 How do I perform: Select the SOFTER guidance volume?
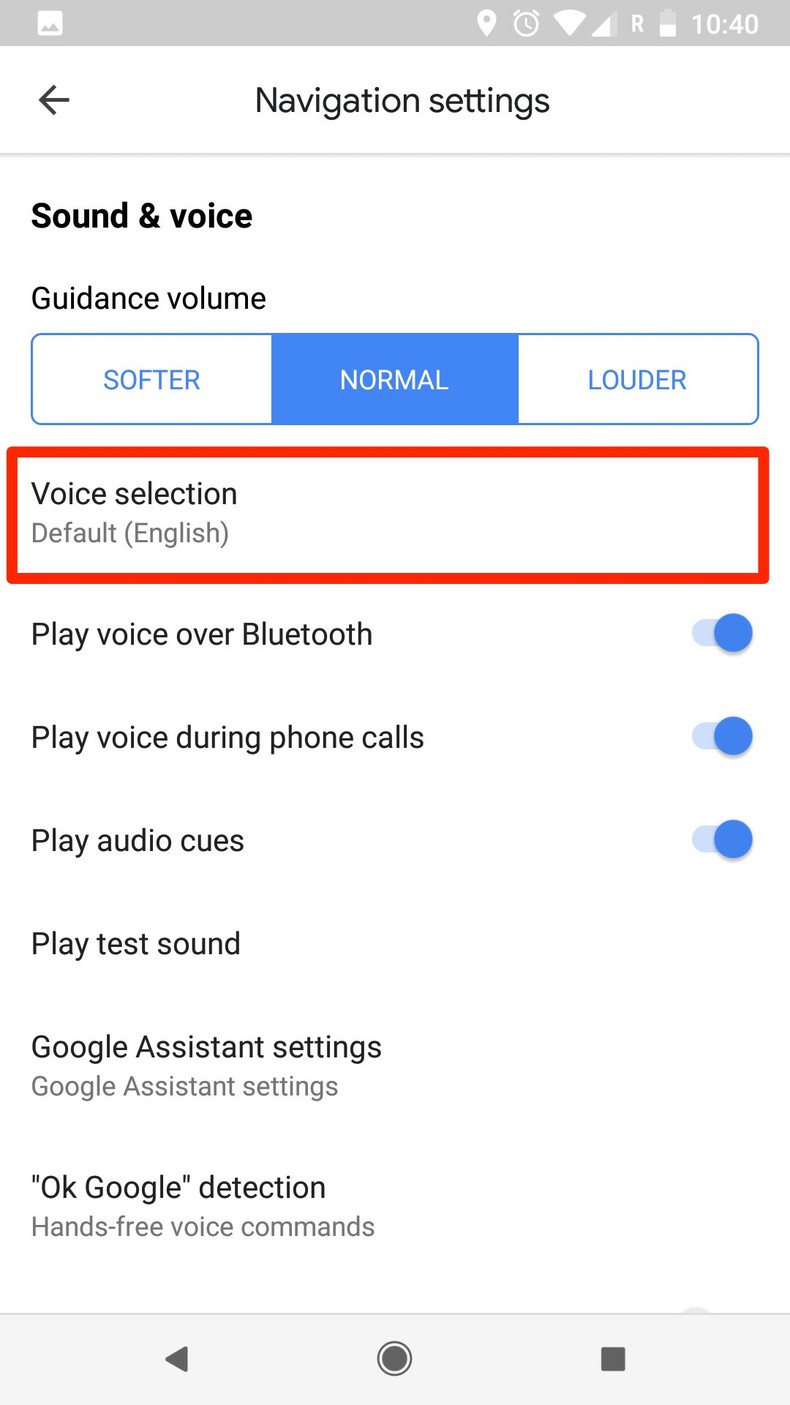click(x=152, y=379)
